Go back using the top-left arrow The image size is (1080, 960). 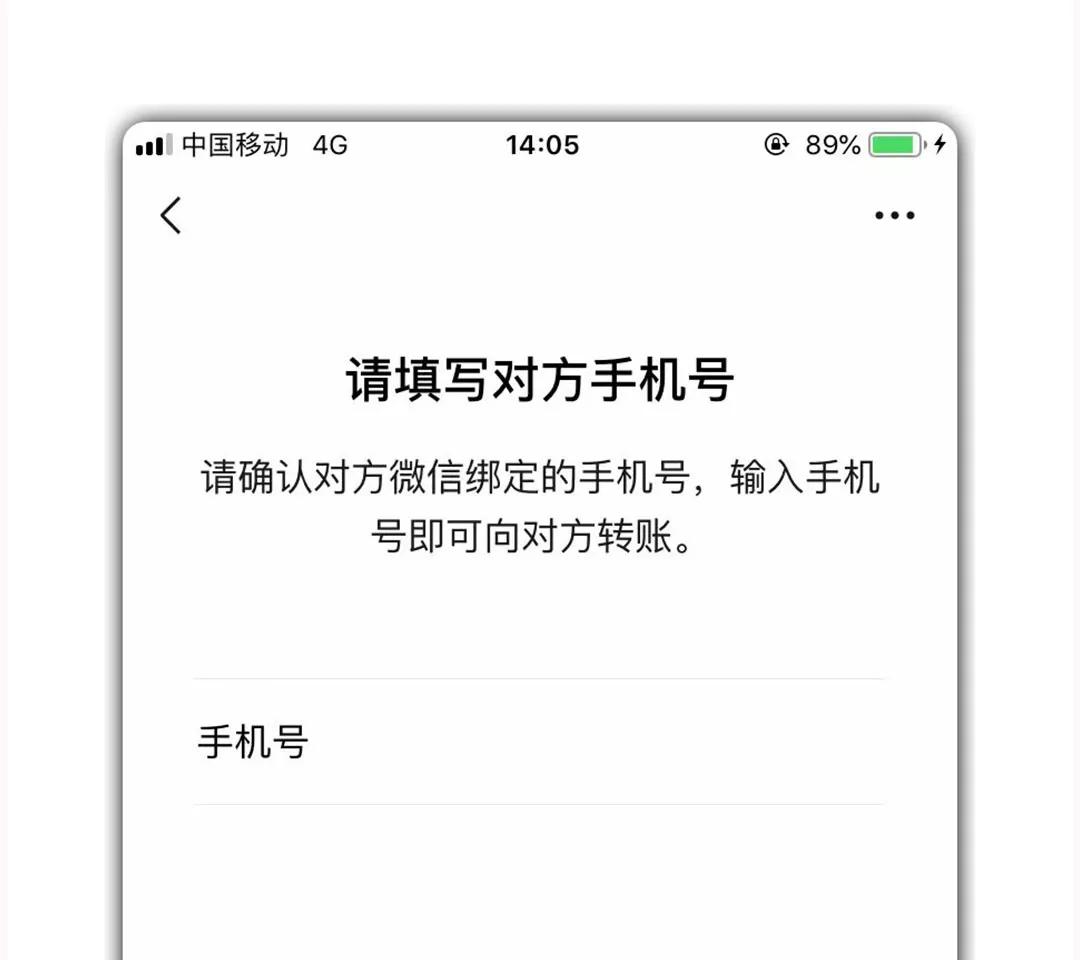(171, 216)
